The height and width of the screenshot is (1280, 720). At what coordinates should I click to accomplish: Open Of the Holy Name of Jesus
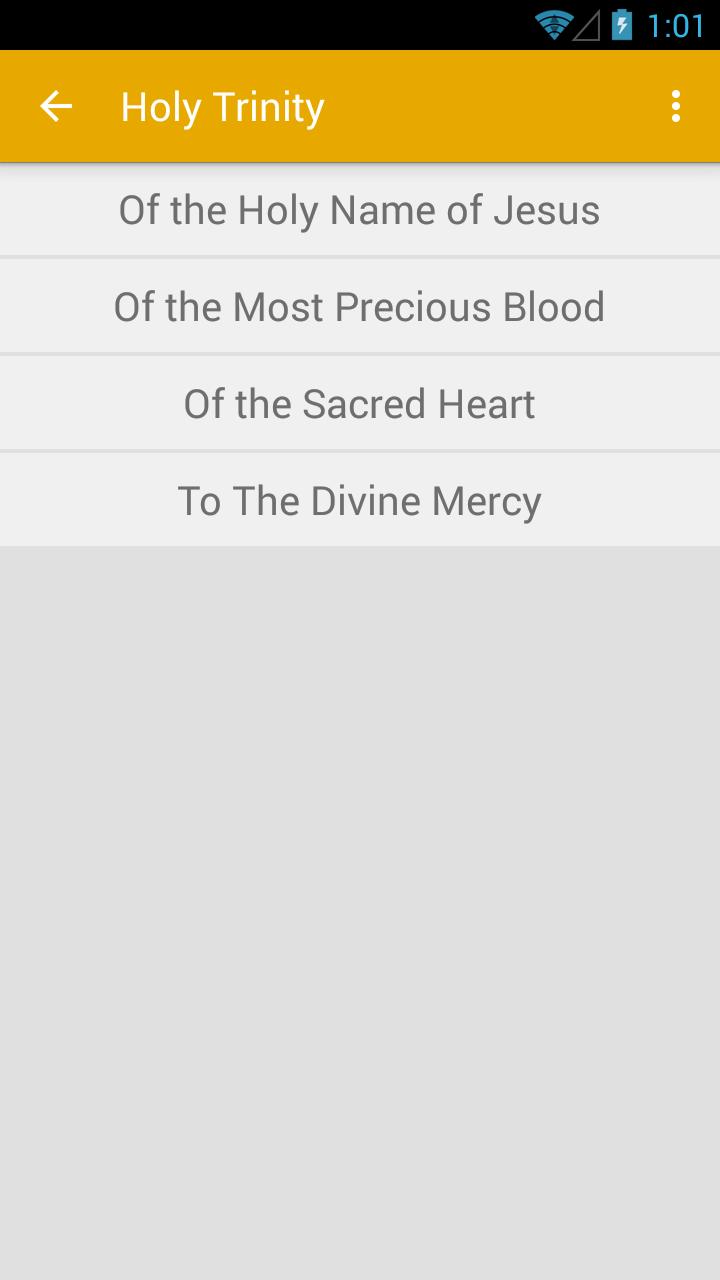[360, 210]
